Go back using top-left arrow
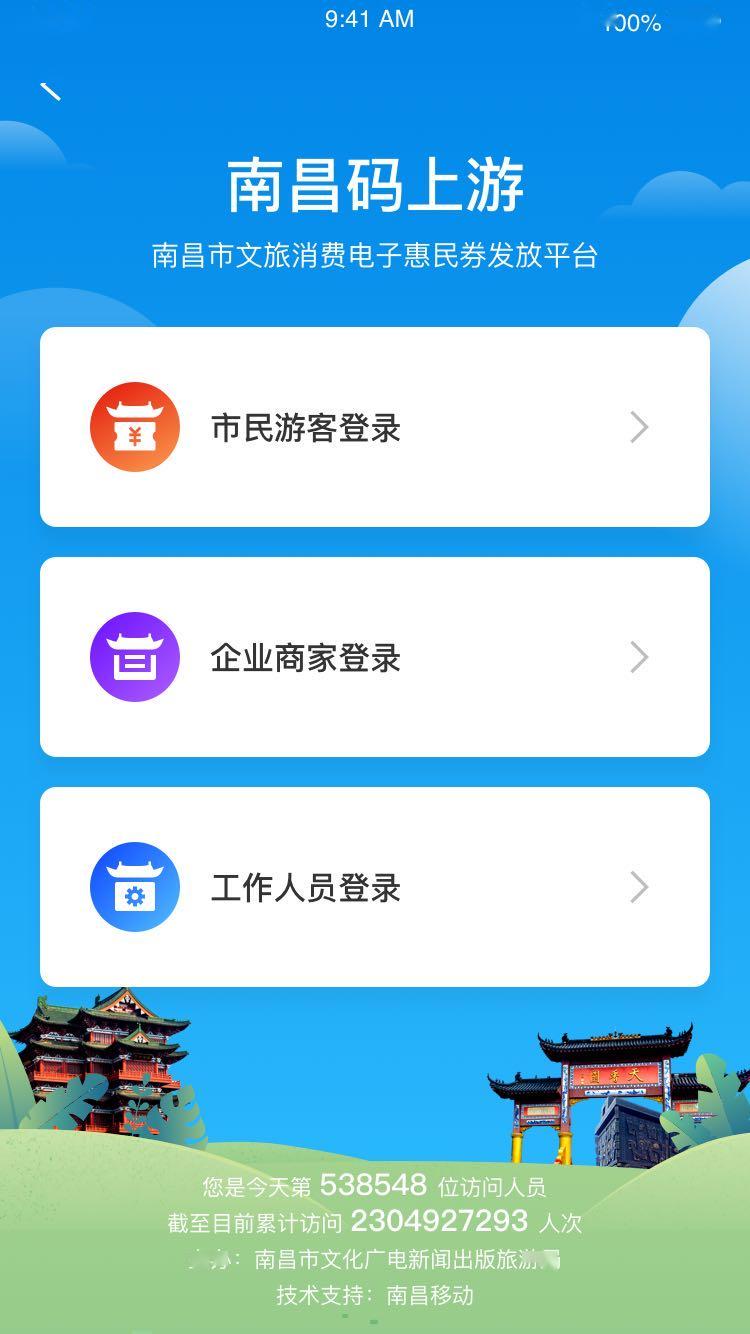 pyautogui.click(x=50, y=91)
